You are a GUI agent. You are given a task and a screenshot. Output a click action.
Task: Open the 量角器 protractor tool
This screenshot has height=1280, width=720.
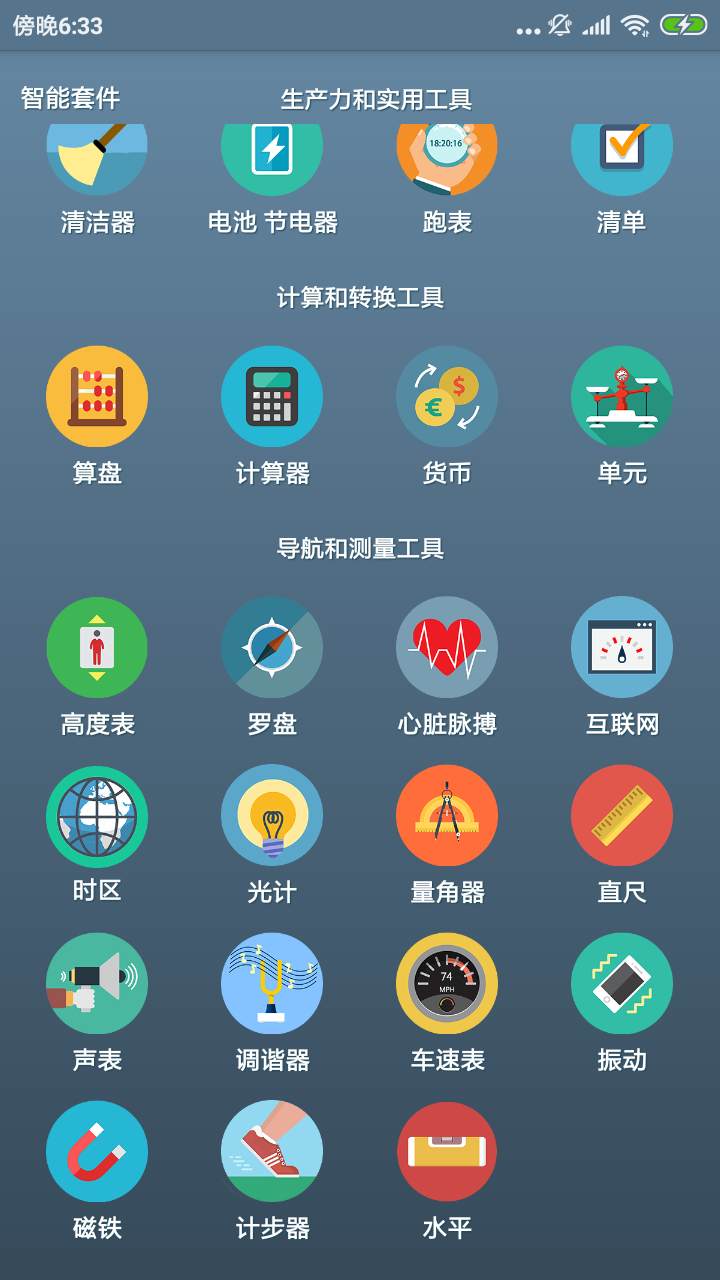pyautogui.click(x=447, y=815)
